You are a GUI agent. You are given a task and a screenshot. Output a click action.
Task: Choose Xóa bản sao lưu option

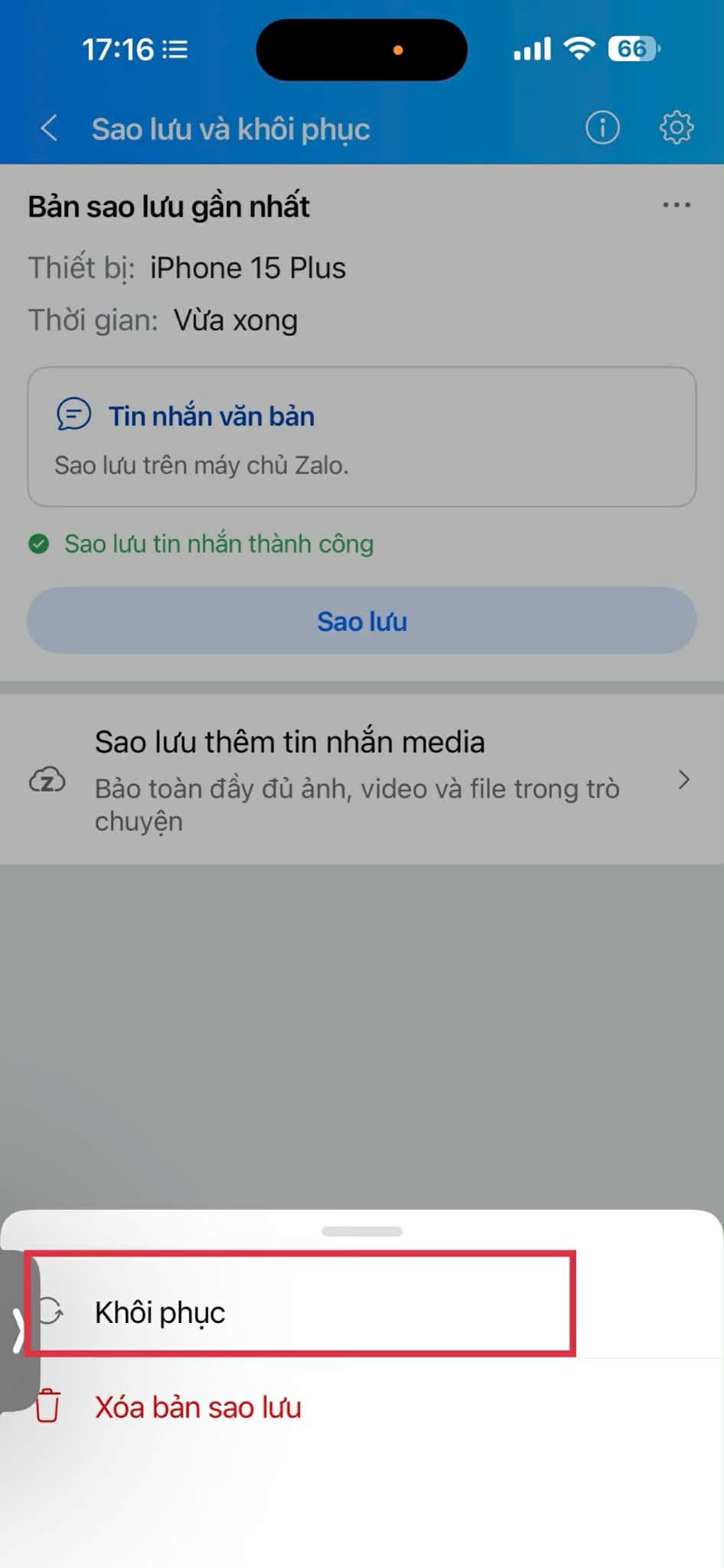coord(197,1407)
